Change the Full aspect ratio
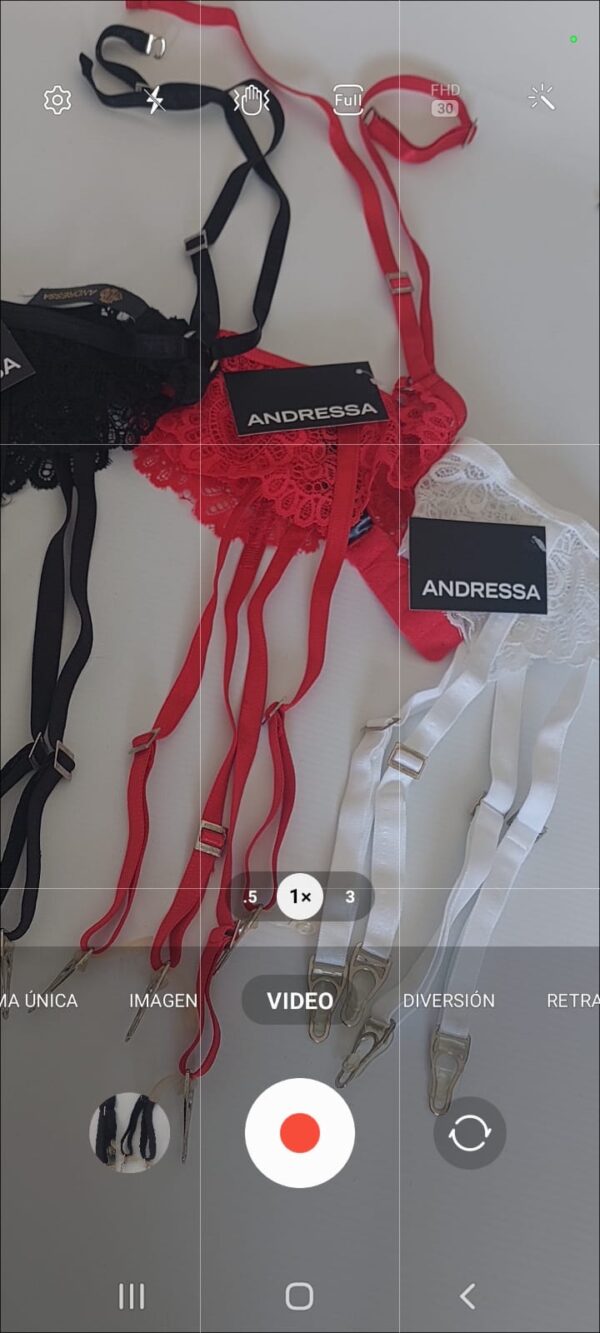This screenshot has height=1333, width=600. [x=348, y=100]
